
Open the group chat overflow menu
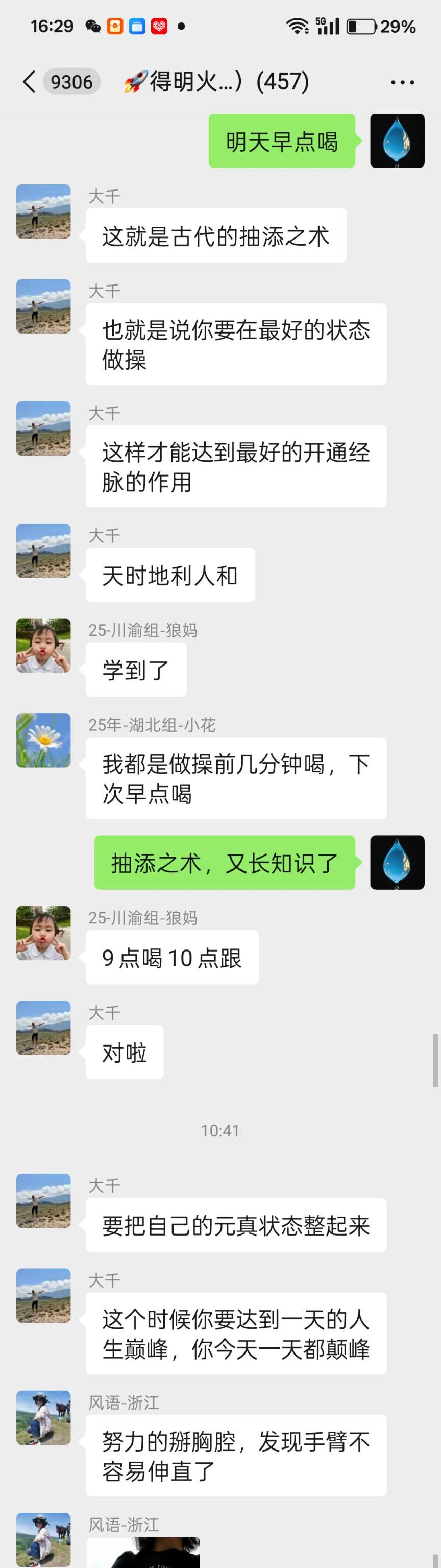point(402,82)
